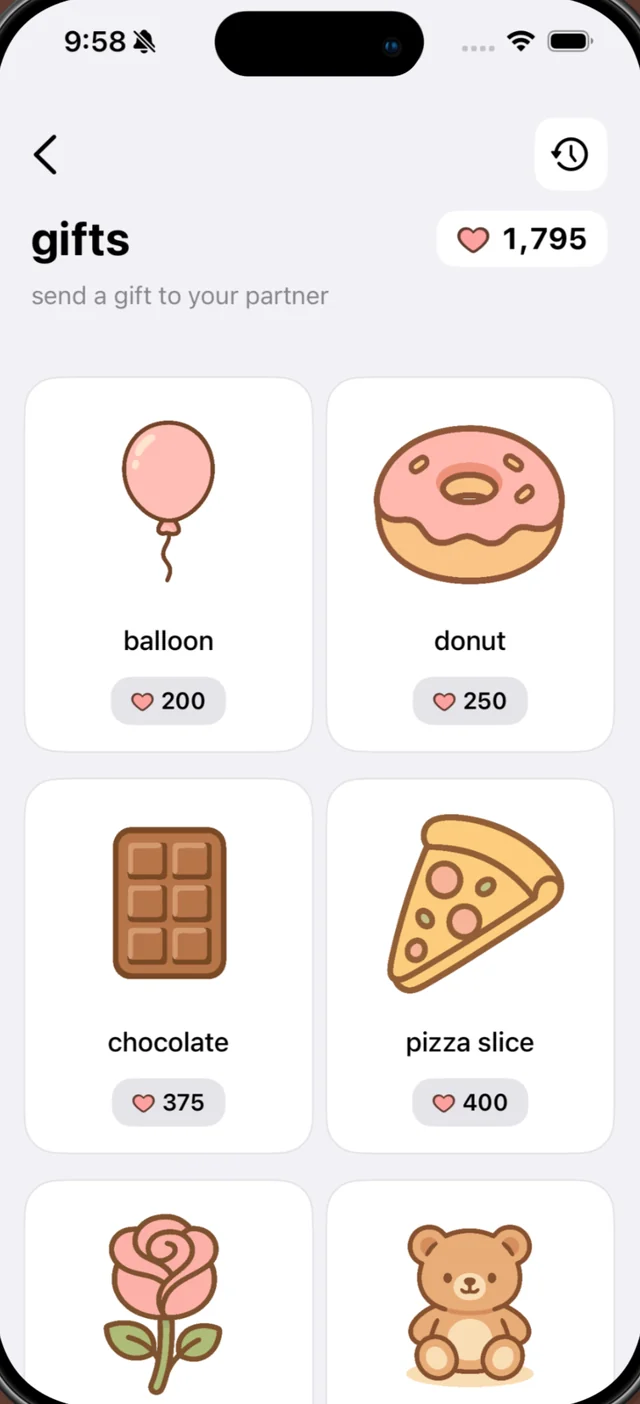Choose the donut gift card
Screen dimensions: 640x1404
(x=470, y=564)
